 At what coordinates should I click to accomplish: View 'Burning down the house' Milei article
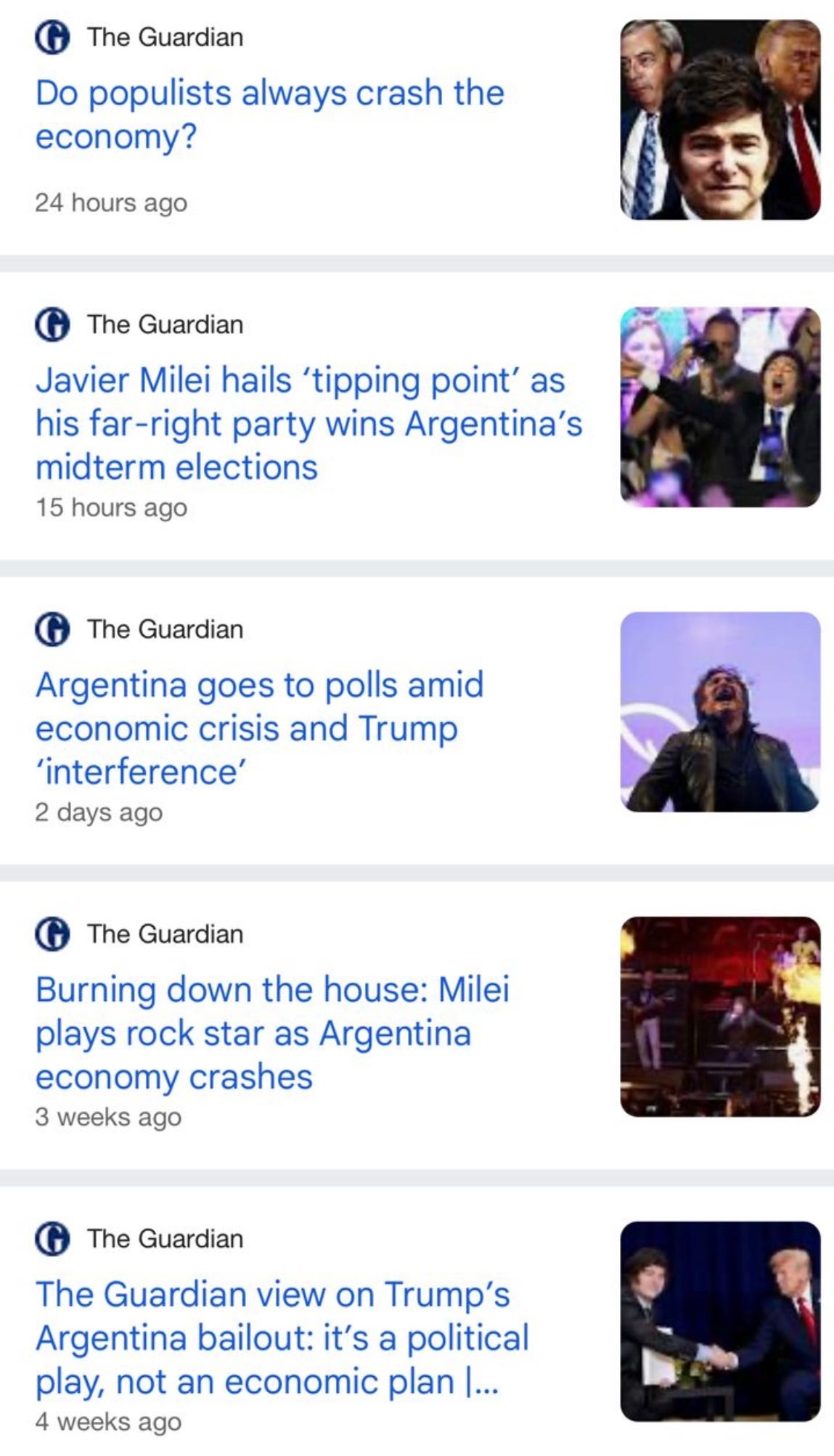pyautogui.click(x=272, y=1033)
